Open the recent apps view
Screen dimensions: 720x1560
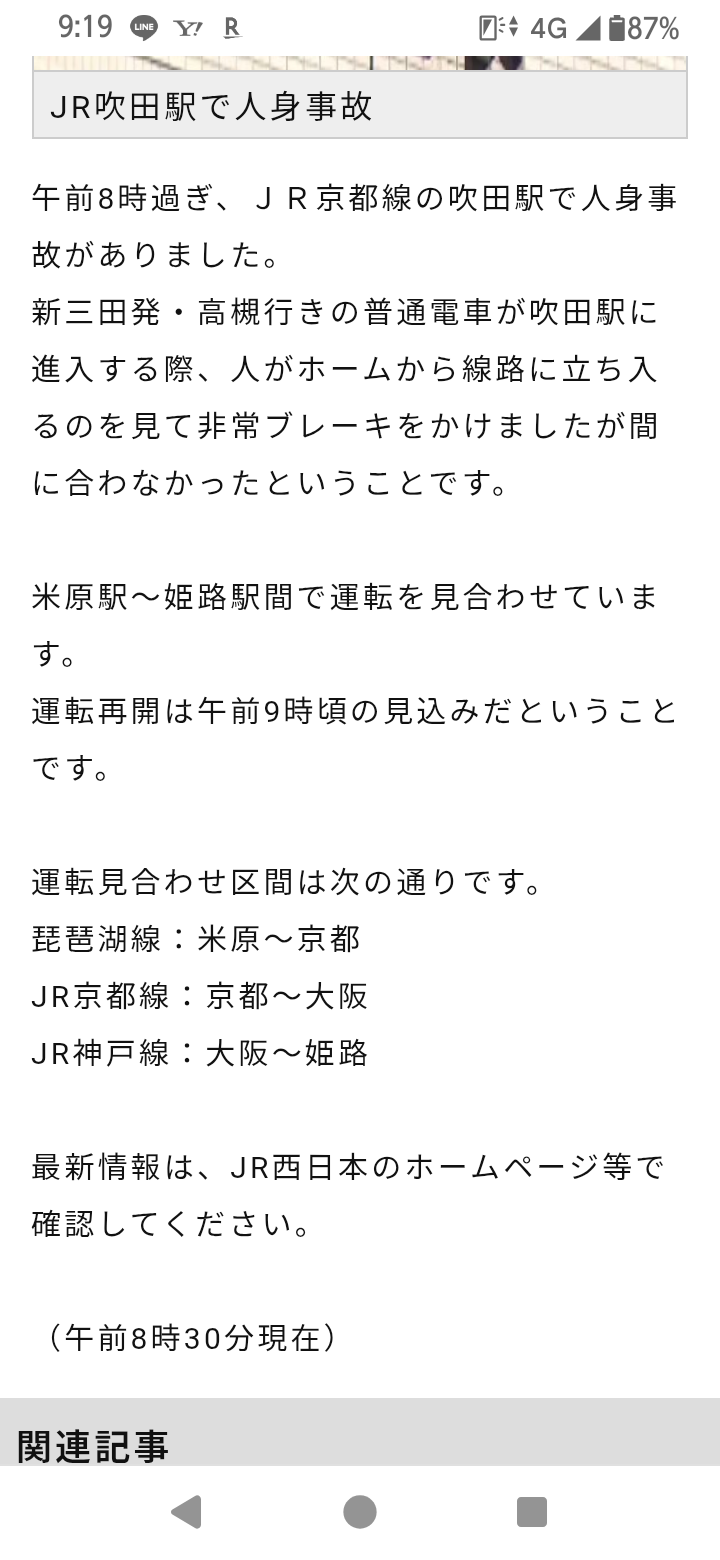pos(532,1511)
